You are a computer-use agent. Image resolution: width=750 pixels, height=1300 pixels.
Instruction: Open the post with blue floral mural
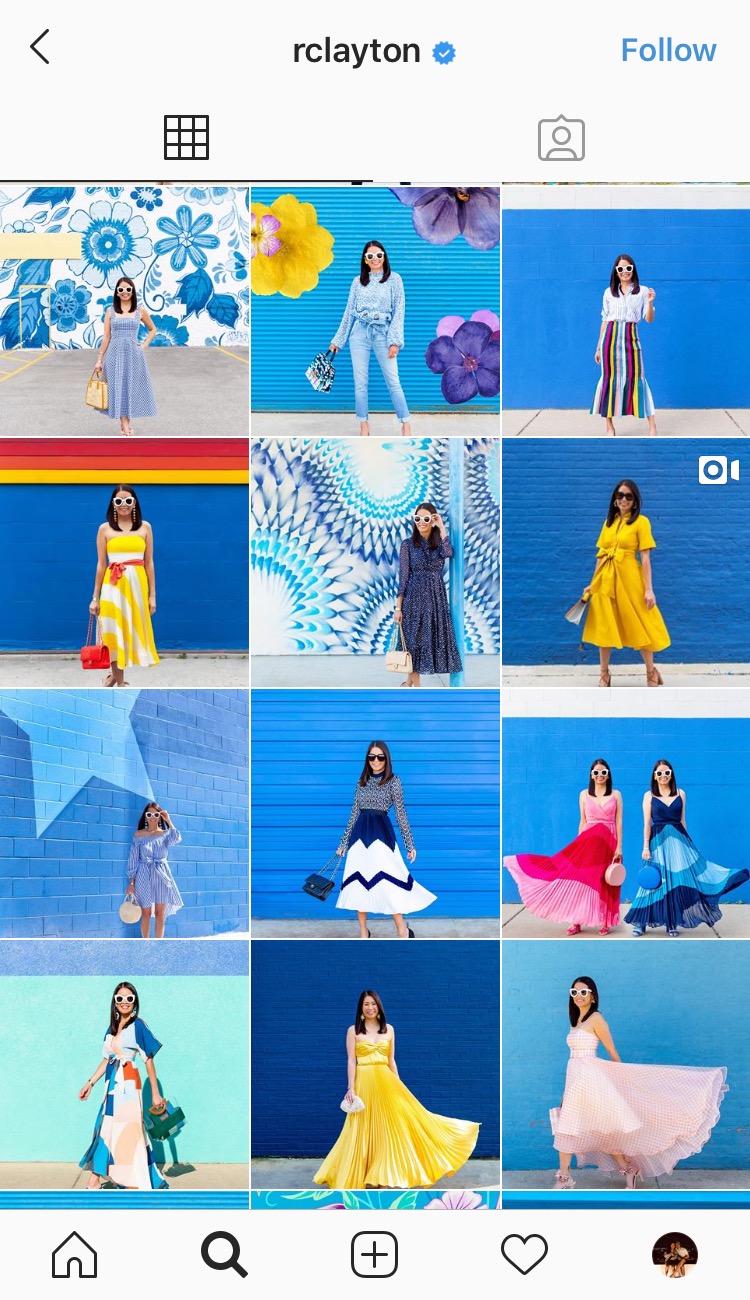(124, 311)
